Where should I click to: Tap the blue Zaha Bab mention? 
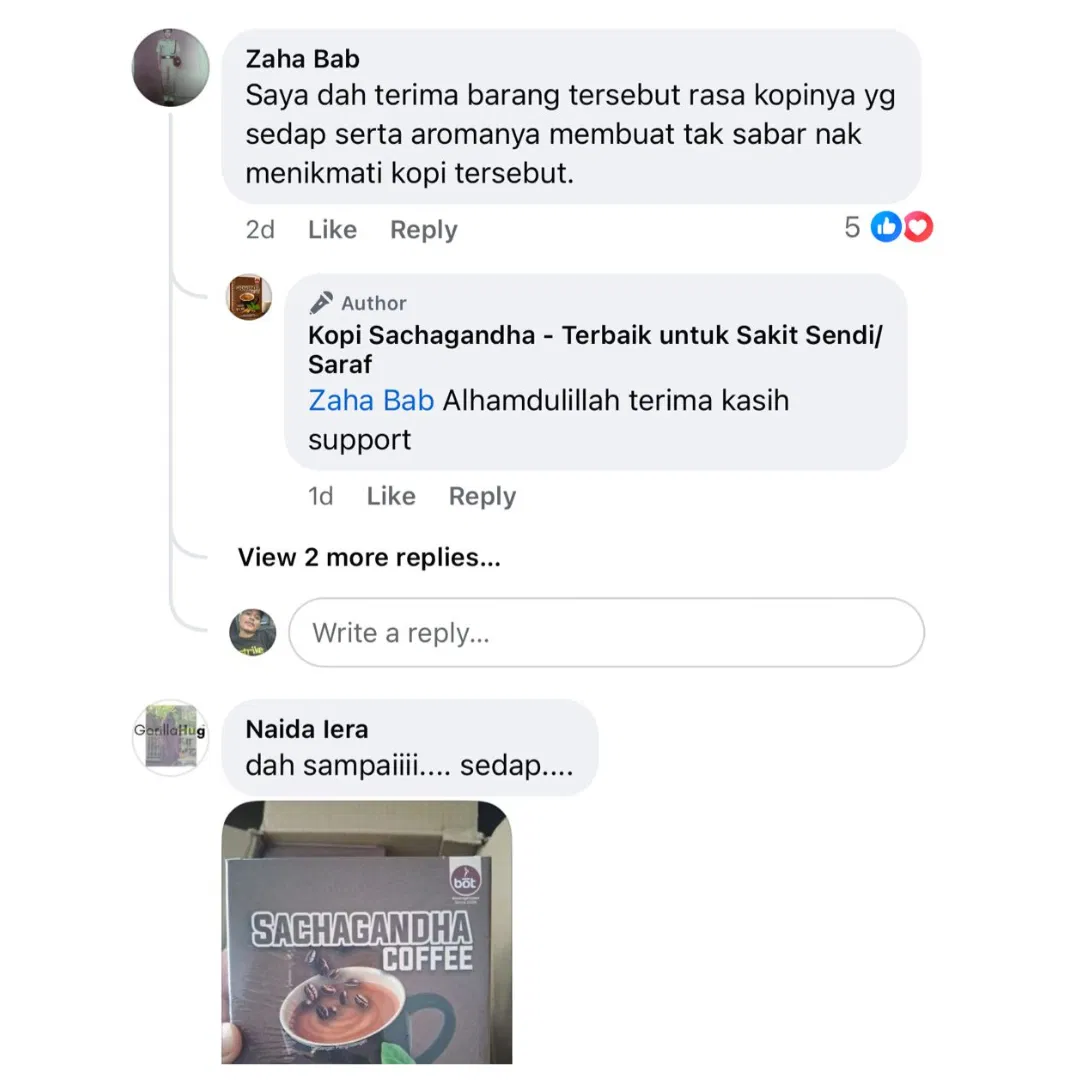371,401
